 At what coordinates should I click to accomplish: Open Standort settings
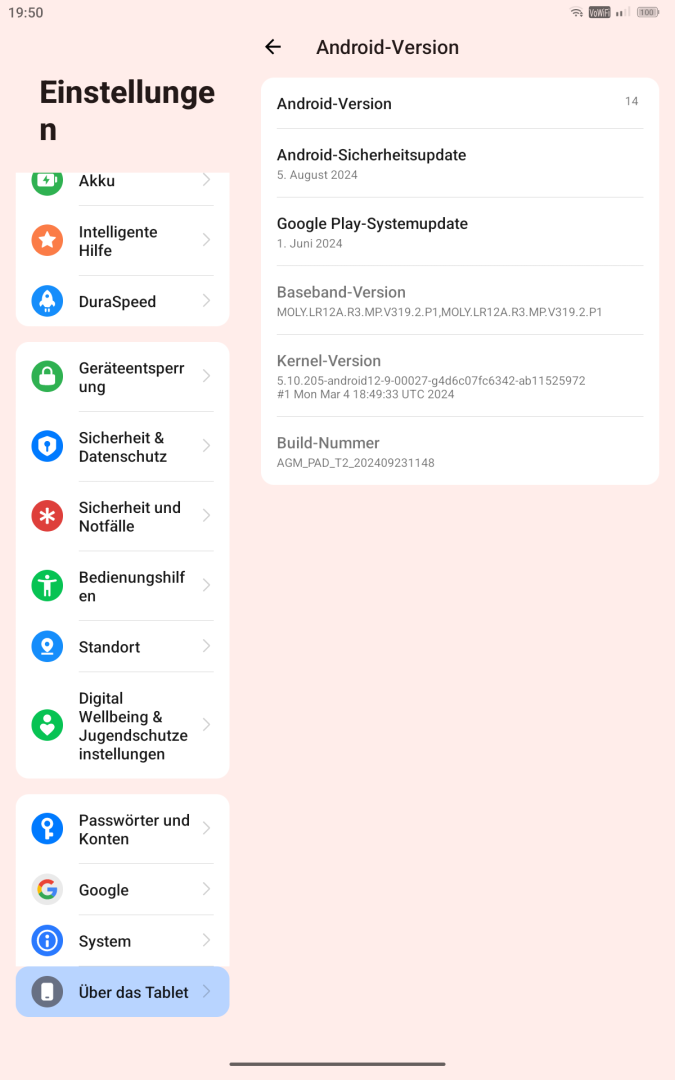[123, 646]
